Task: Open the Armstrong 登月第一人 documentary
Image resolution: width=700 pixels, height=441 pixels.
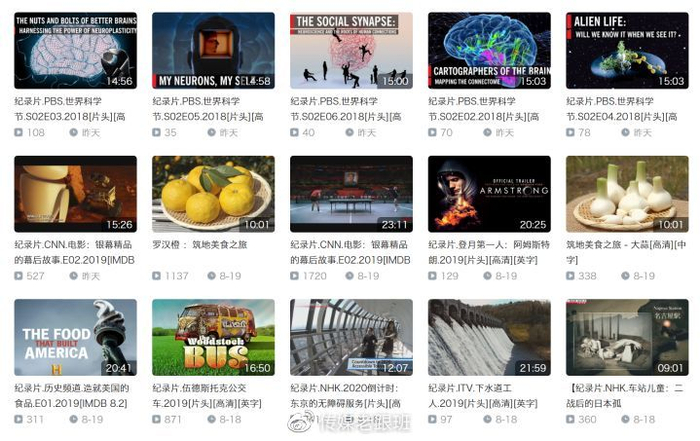Action: [x=489, y=194]
